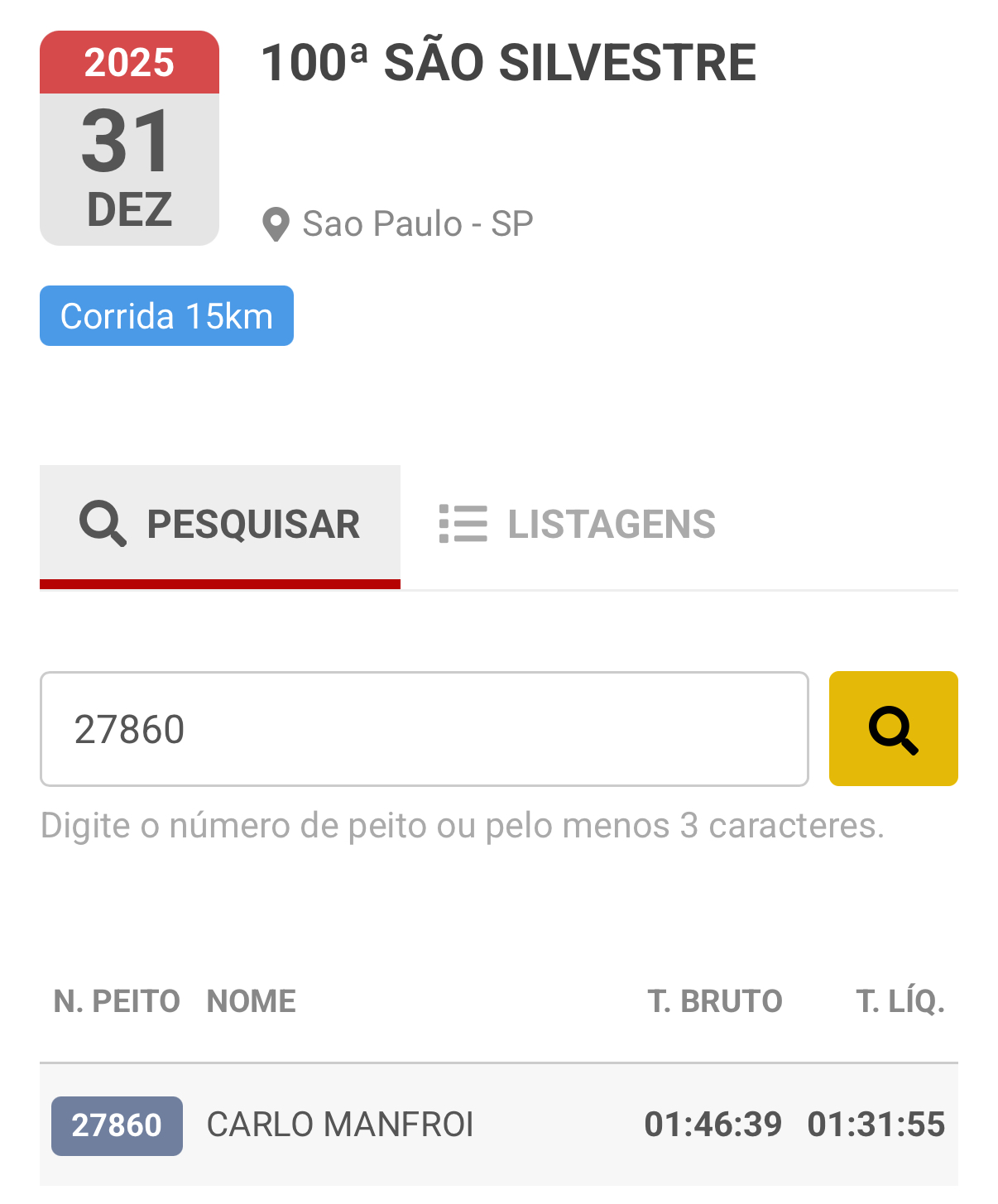Image resolution: width=998 pixels, height=1204 pixels.
Task: Tap the yellow search button
Action: [893, 729]
